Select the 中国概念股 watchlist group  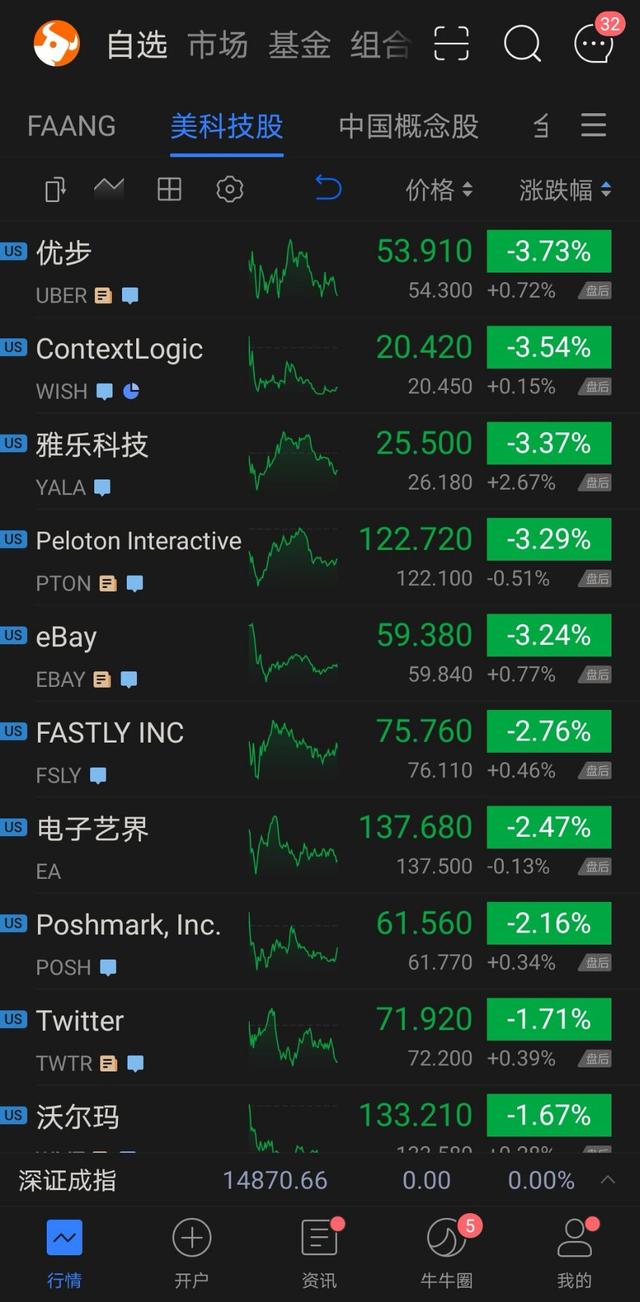(x=409, y=126)
